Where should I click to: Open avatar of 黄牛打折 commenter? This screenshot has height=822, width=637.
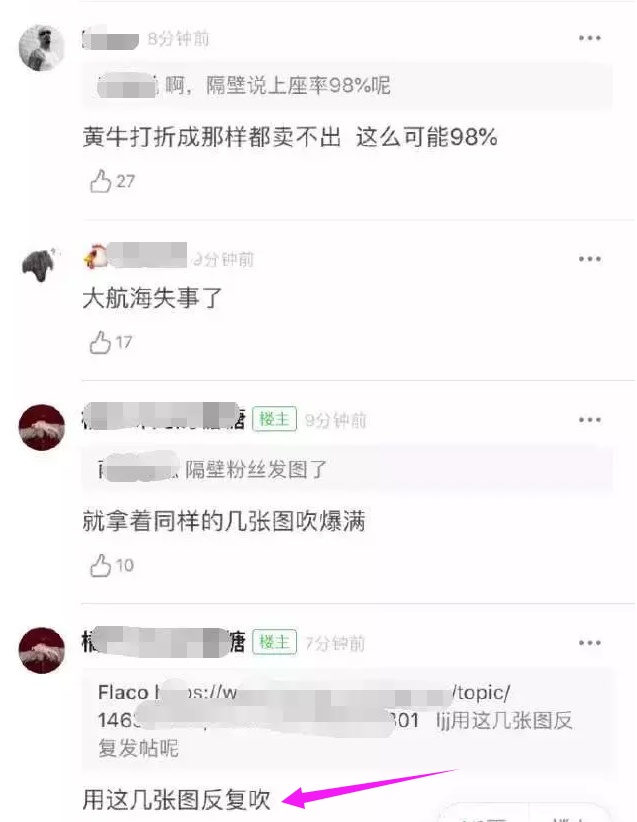click(x=42, y=46)
